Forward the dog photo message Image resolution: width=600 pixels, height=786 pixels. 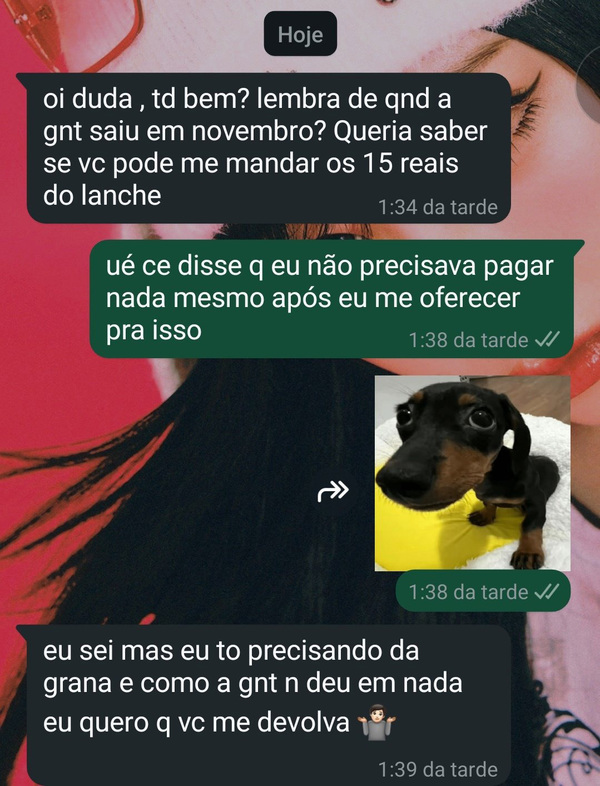pyautogui.click(x=333, y=489)
